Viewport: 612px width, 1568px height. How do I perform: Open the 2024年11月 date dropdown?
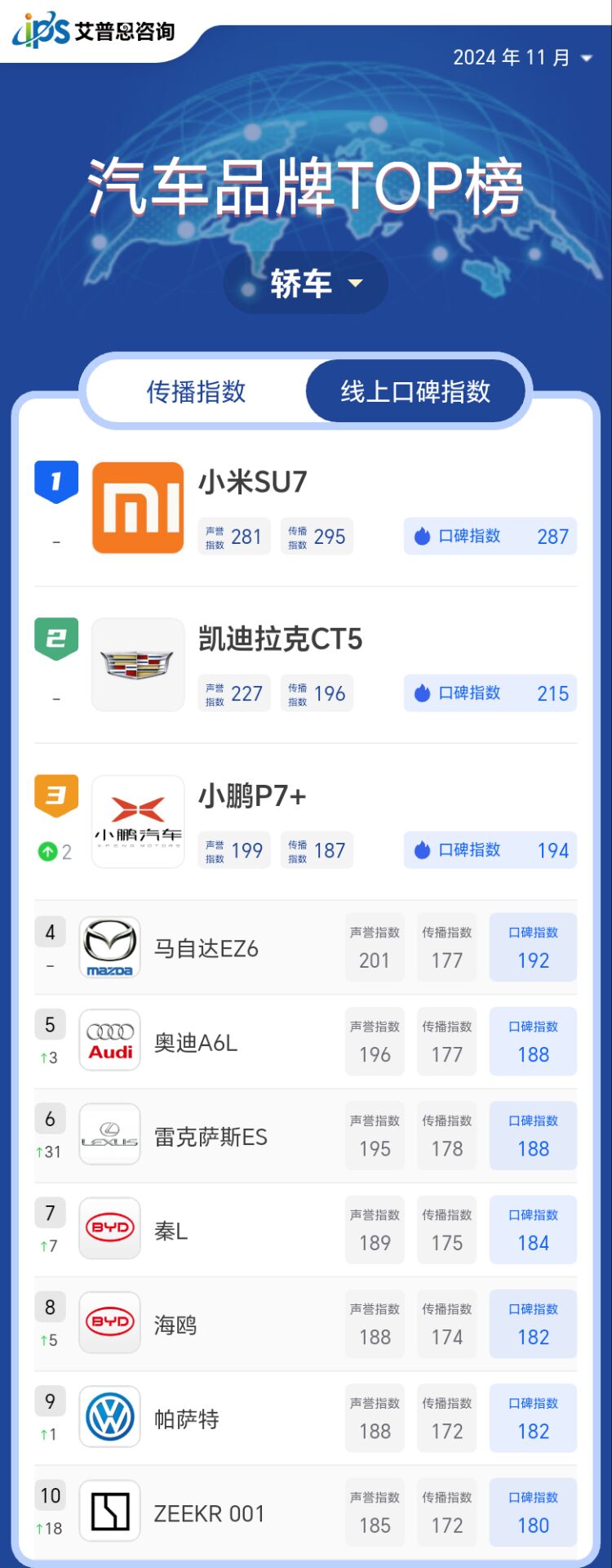pyautogui.click(x=522, y=58)
